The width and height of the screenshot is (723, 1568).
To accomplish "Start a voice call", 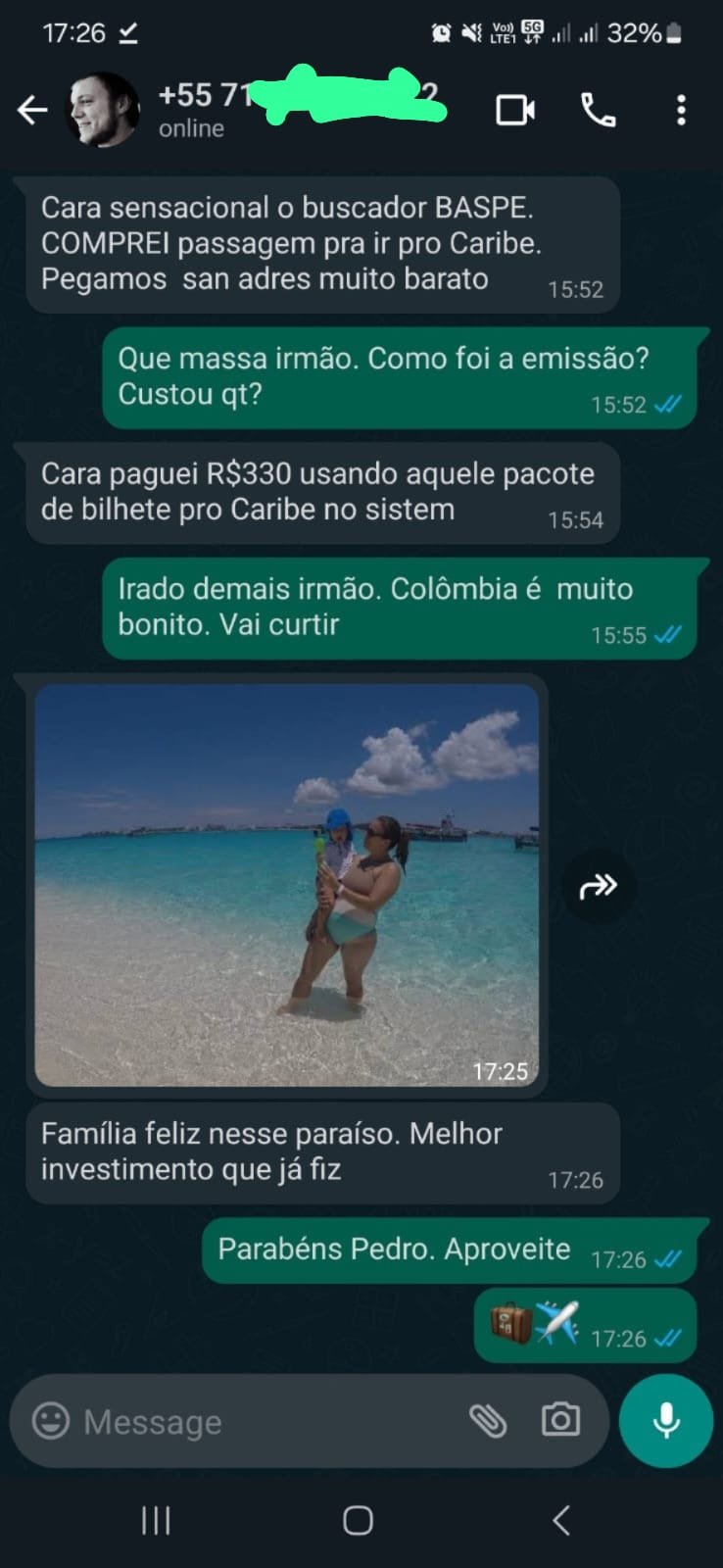I will click(598, 110).
